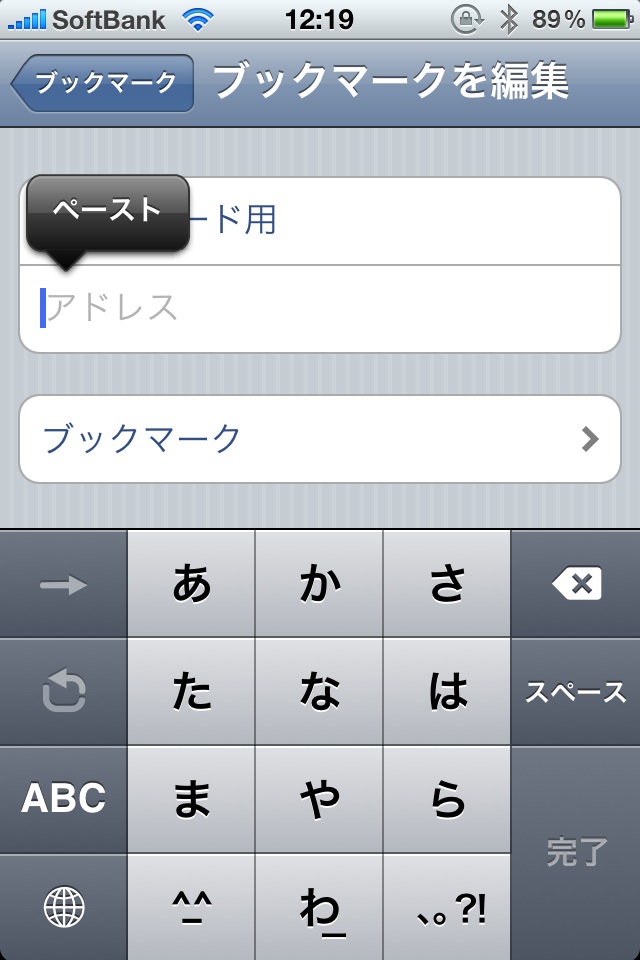The width and height of the screenshot is (640, 960).
Task: Tap the emoticon ^_^ key
Action: point(192,907)
